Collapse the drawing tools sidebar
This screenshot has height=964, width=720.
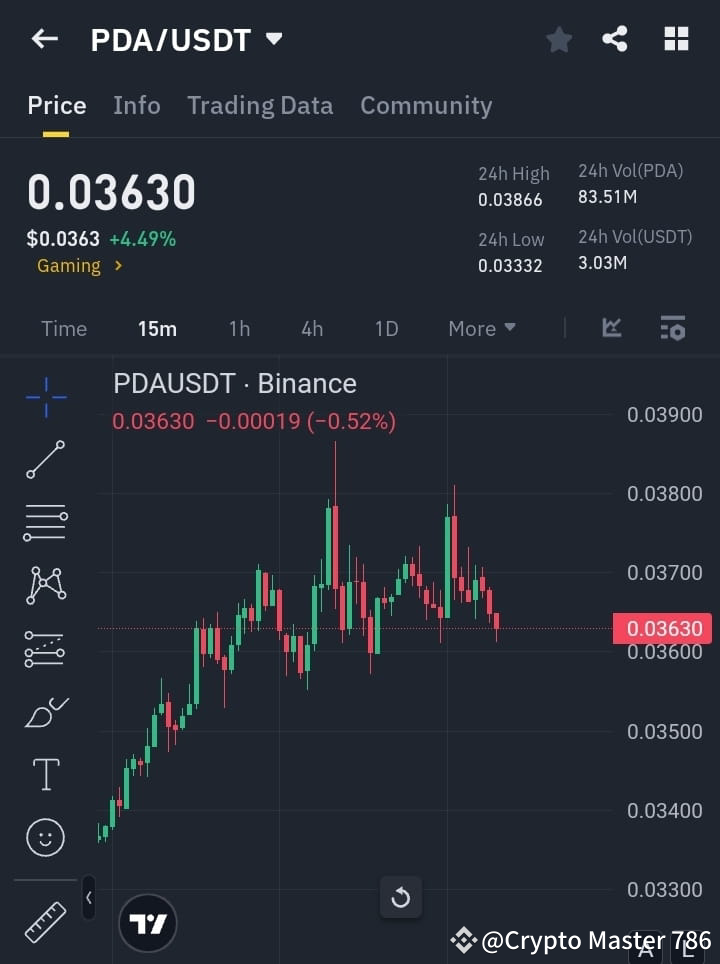[x=88, y=898]
